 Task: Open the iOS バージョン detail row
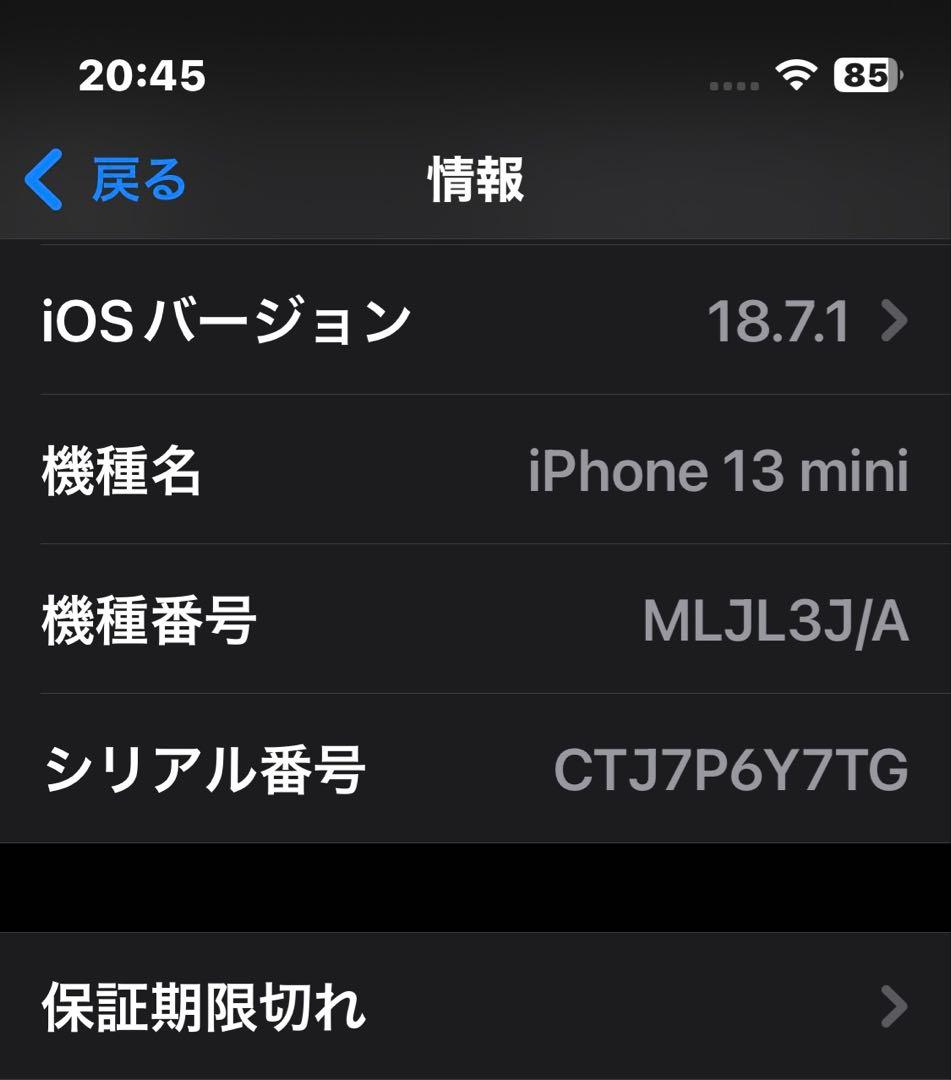(475, 320)
